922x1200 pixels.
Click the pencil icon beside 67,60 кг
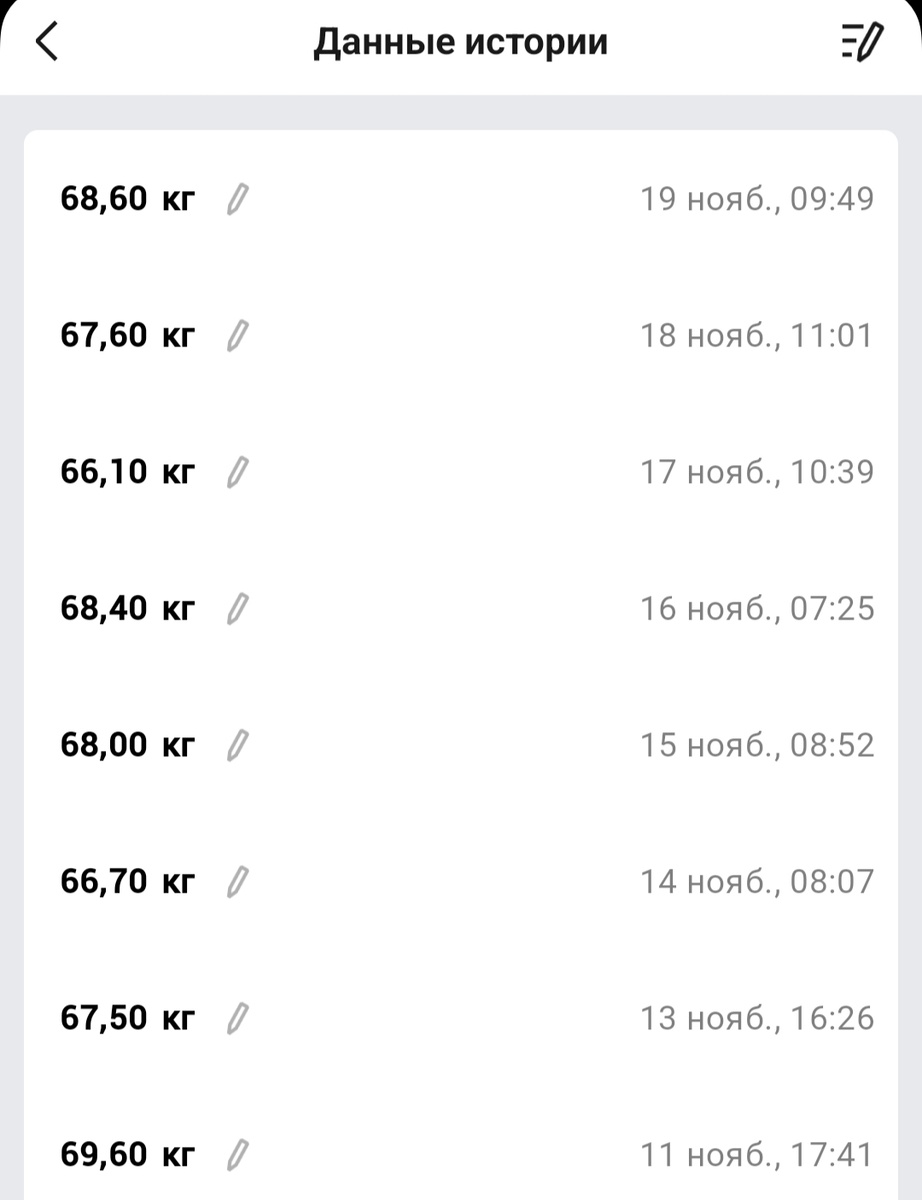click(x=236, y=334)
